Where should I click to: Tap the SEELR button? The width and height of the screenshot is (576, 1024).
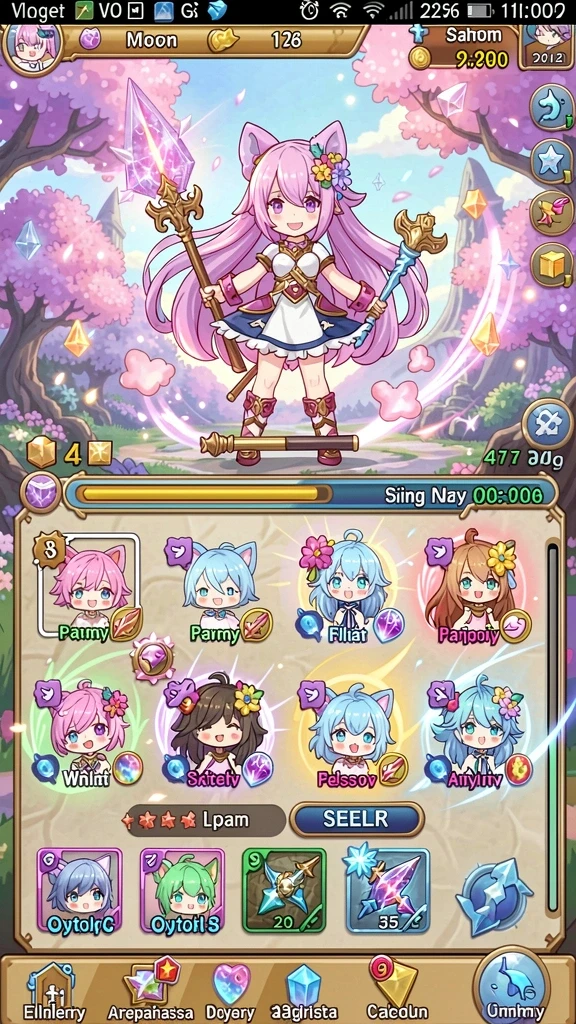(356, 818)
